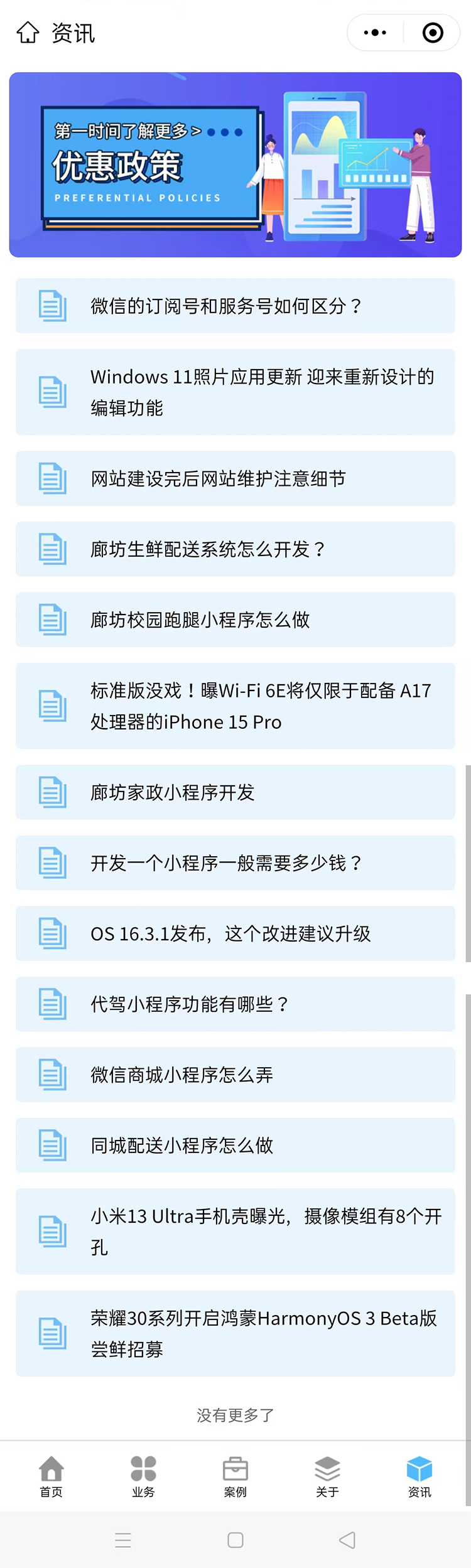
Task: Open the OS 16.3.1发布 article
Action: [235, 933]
